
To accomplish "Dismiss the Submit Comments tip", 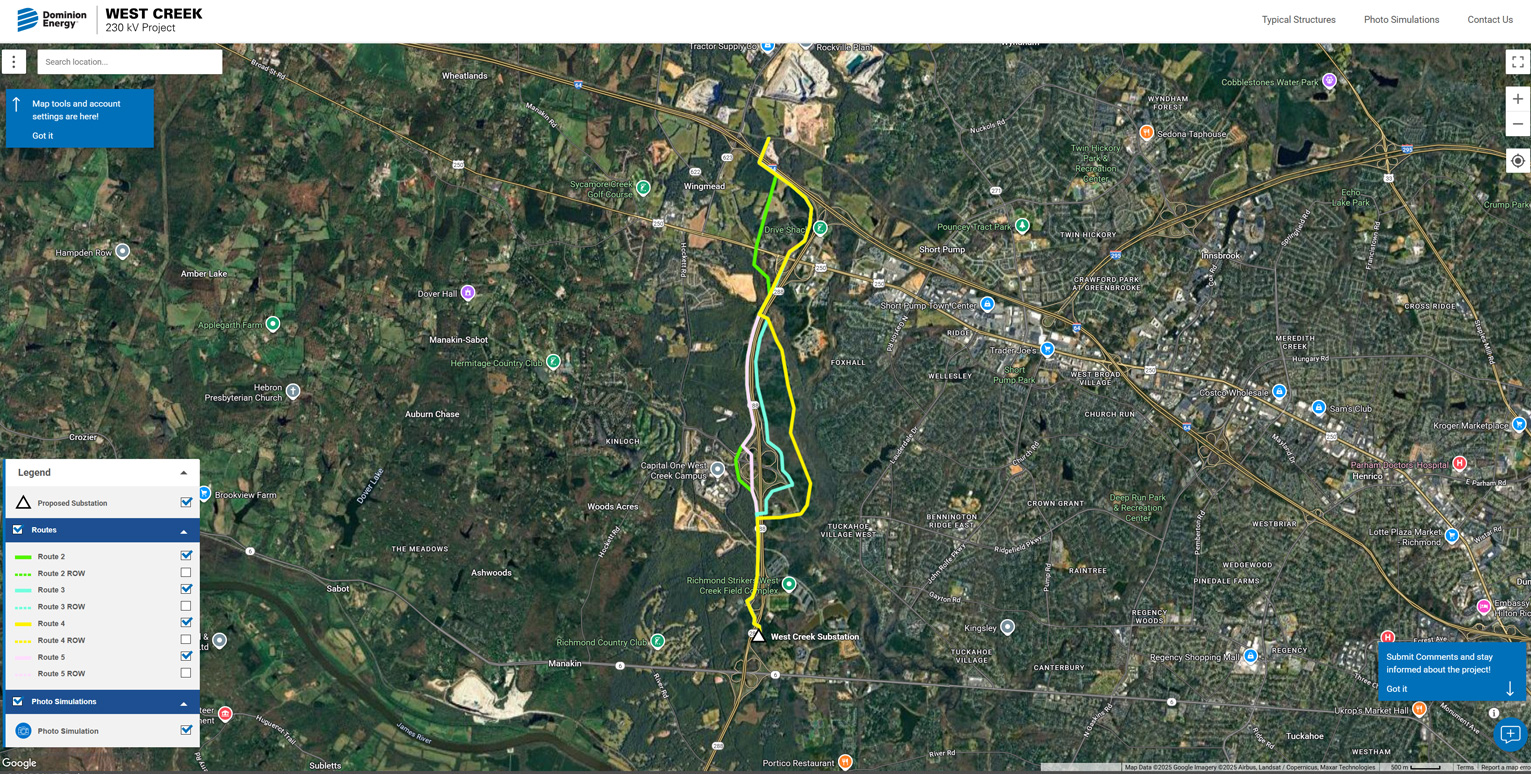I will 1396,689.
